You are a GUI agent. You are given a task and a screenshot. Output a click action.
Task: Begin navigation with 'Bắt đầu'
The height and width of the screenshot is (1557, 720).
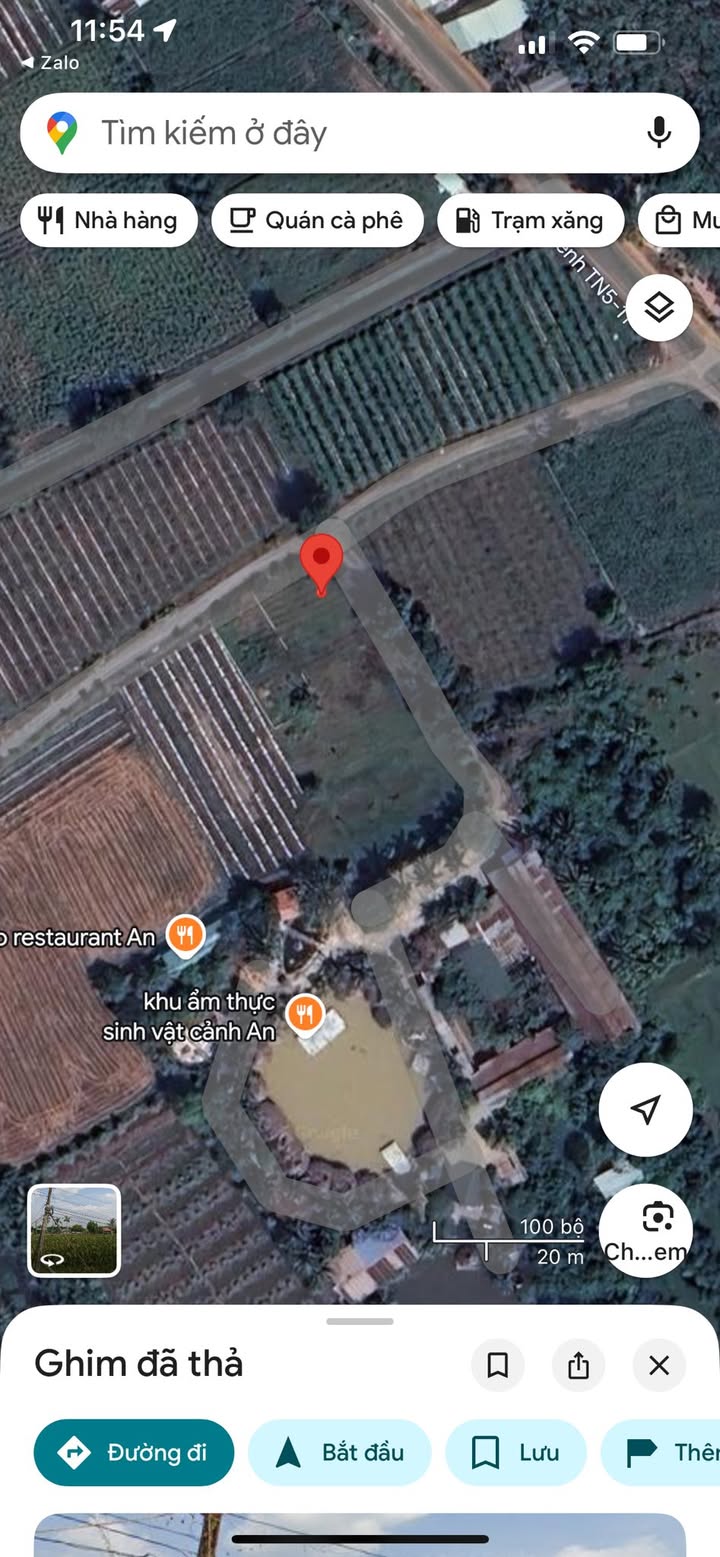(x=340, y=1452)
